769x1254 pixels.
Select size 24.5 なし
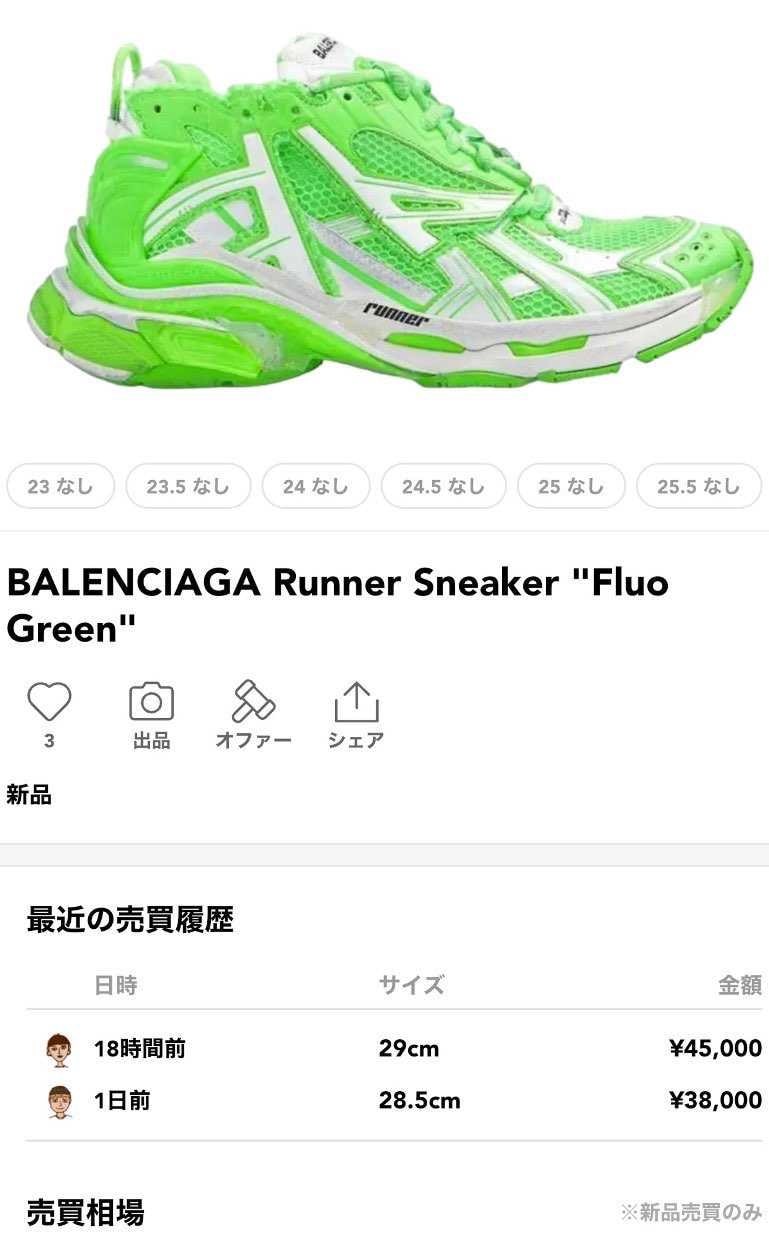point(443,487)
